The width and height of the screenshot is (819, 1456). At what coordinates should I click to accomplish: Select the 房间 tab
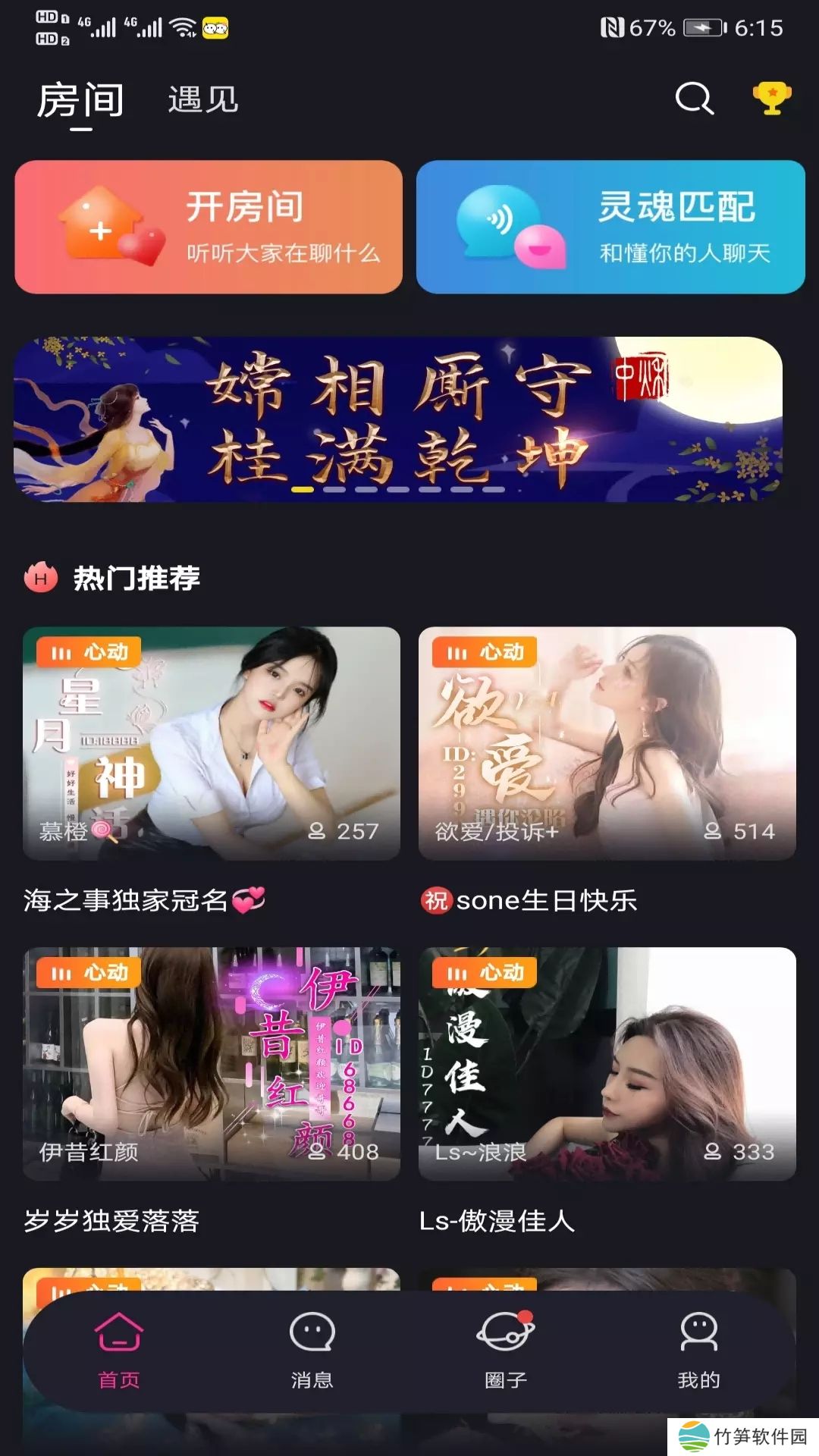point(80,101)
